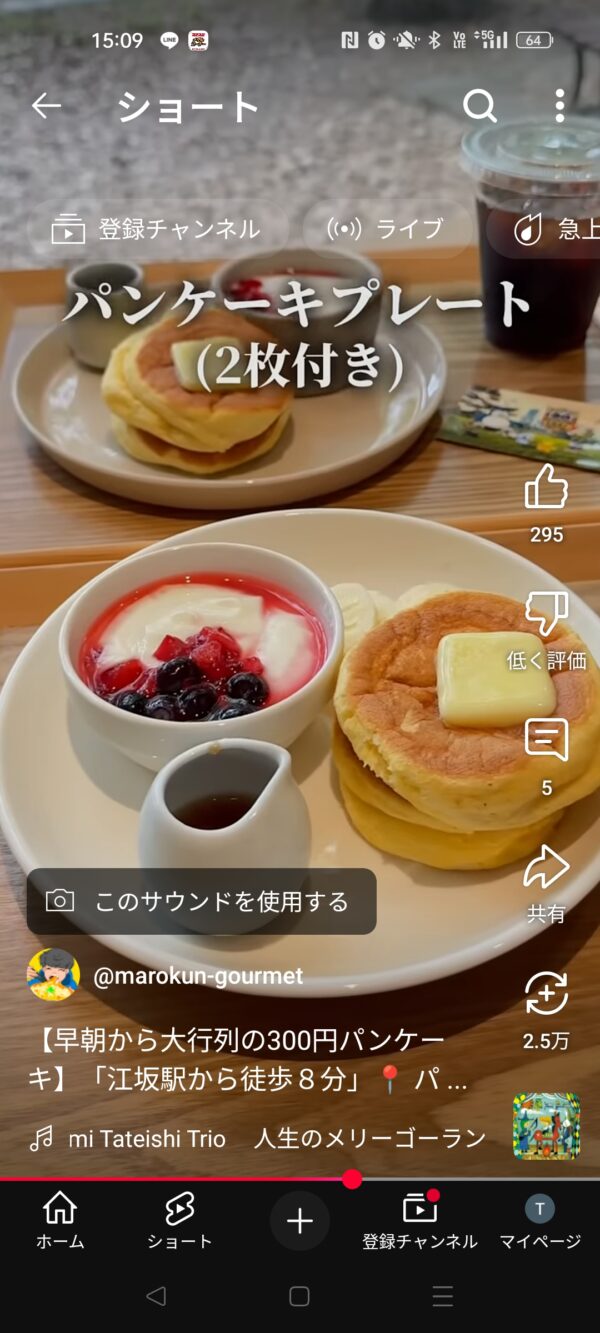Tap the system home button
This screenshot has width=600, height=1333.
tap(299, 1297)
